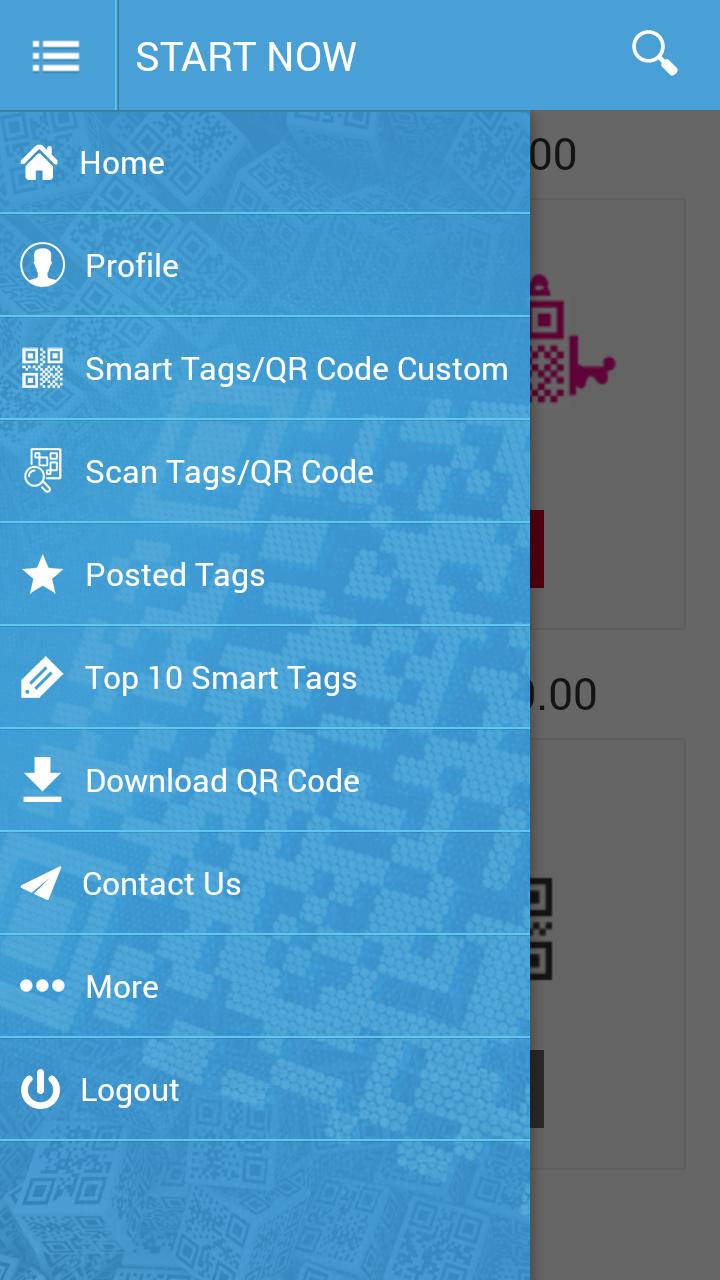Open Scan Tags/QR Code

click(229, 472)
